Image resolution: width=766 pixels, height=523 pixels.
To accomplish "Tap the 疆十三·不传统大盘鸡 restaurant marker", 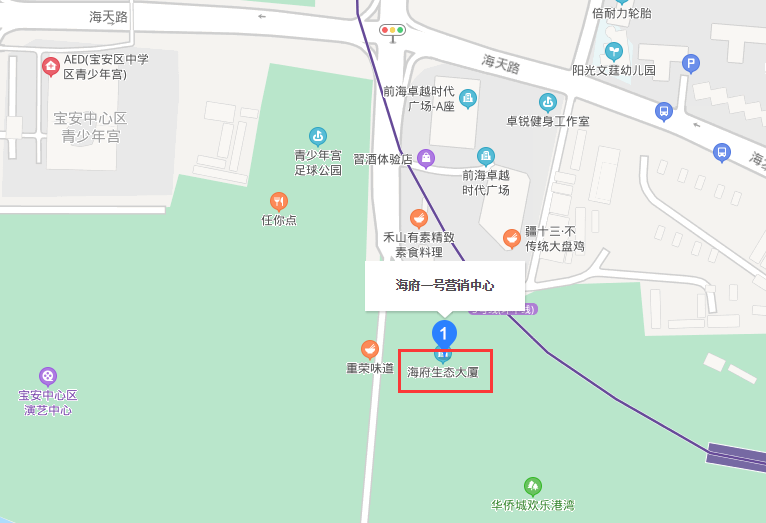I will click(512, 238).
